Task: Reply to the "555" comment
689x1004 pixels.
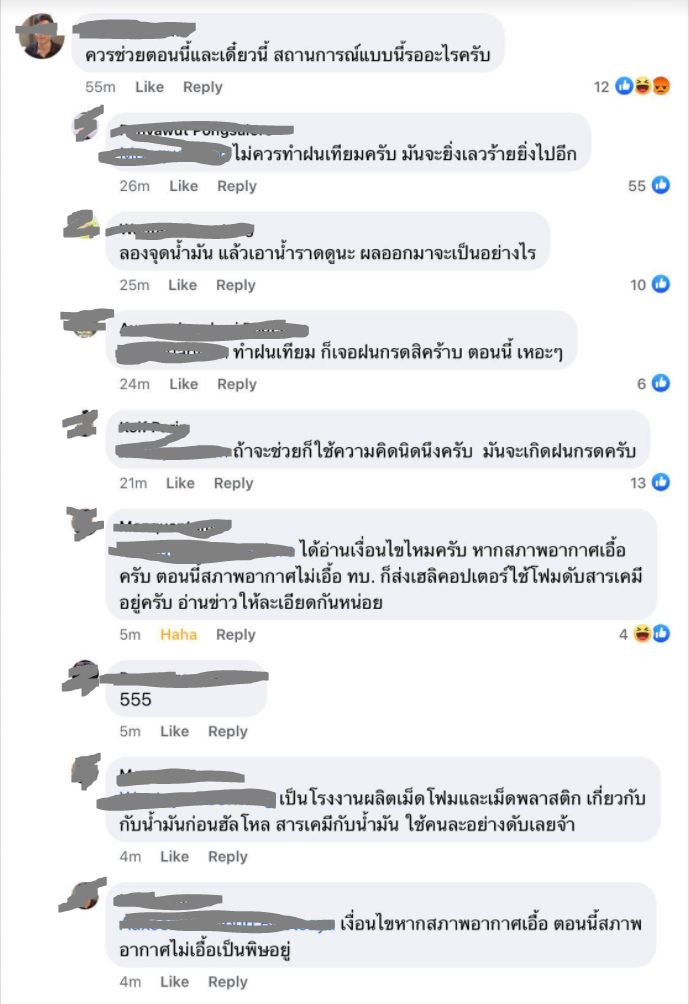Action: click(x=228, y=731)
